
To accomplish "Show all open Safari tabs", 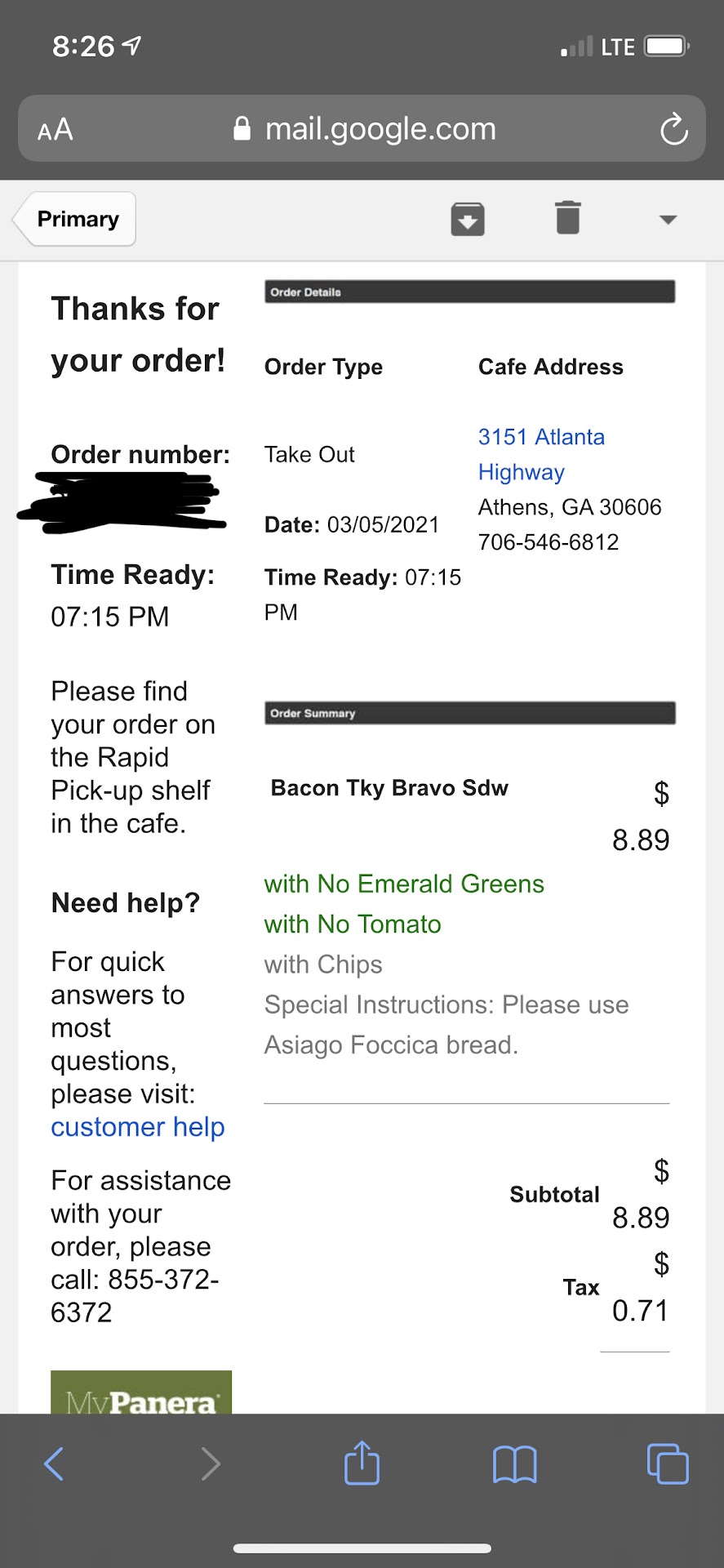I will pyautogui.click(x=667, y=1463).
